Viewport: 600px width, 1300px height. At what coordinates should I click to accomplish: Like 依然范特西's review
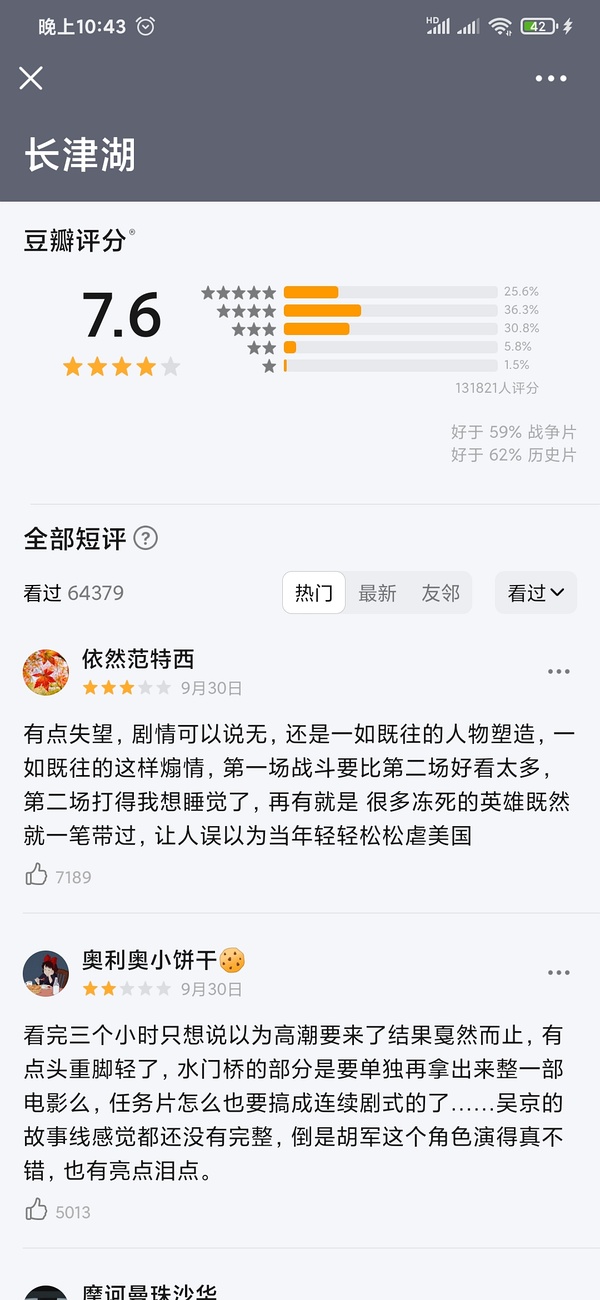pos(37,876)
